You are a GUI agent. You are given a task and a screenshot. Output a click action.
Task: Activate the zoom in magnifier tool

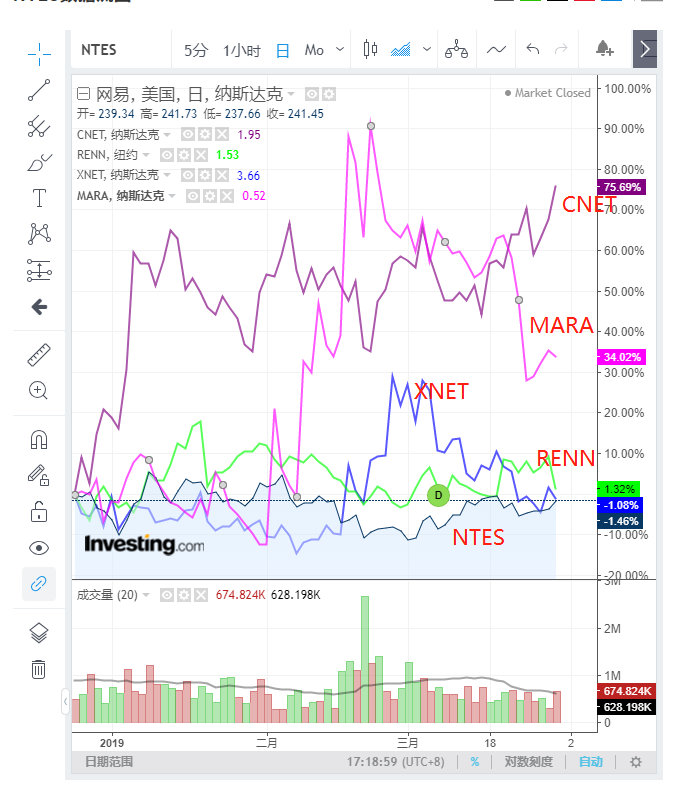[39, 390]
